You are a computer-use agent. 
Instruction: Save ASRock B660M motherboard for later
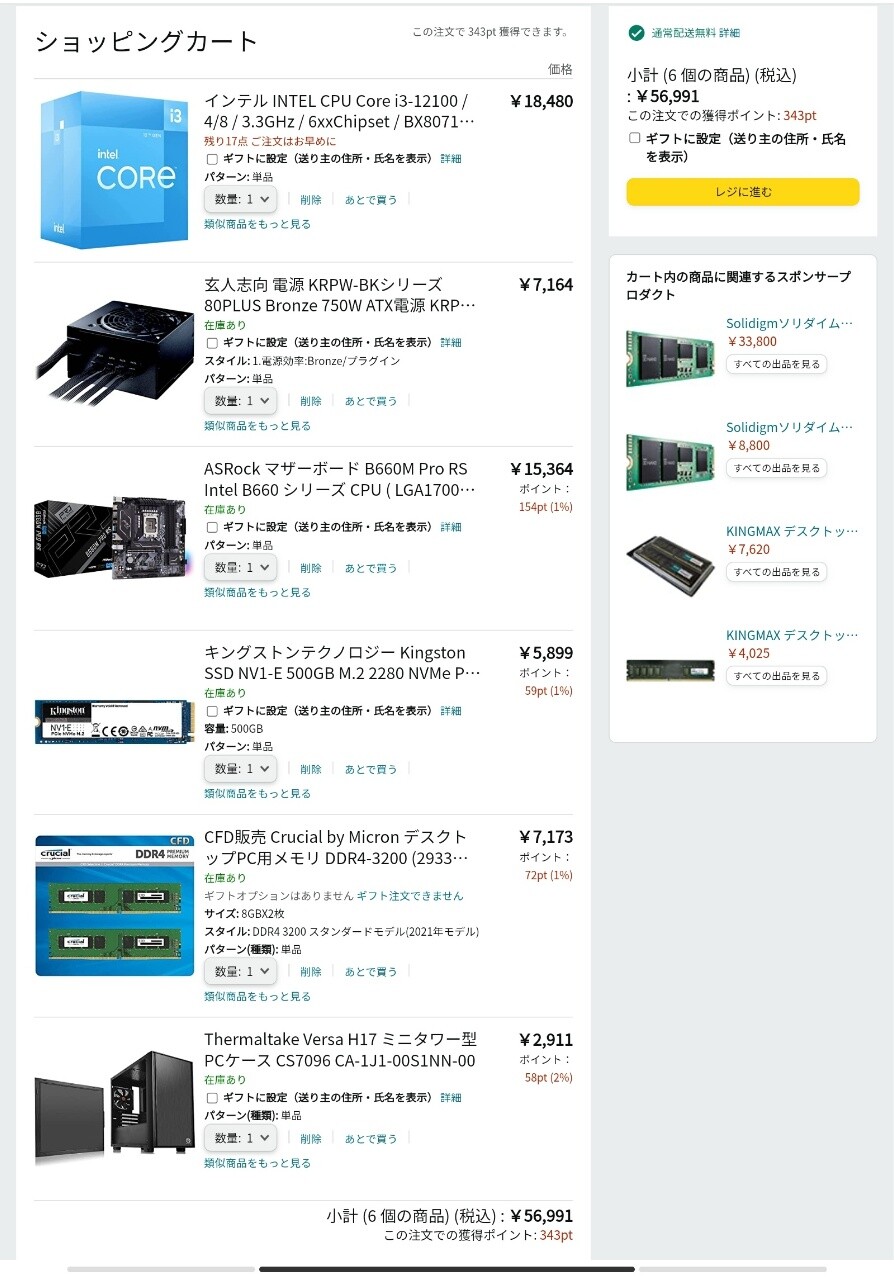(x=370, y=568)
